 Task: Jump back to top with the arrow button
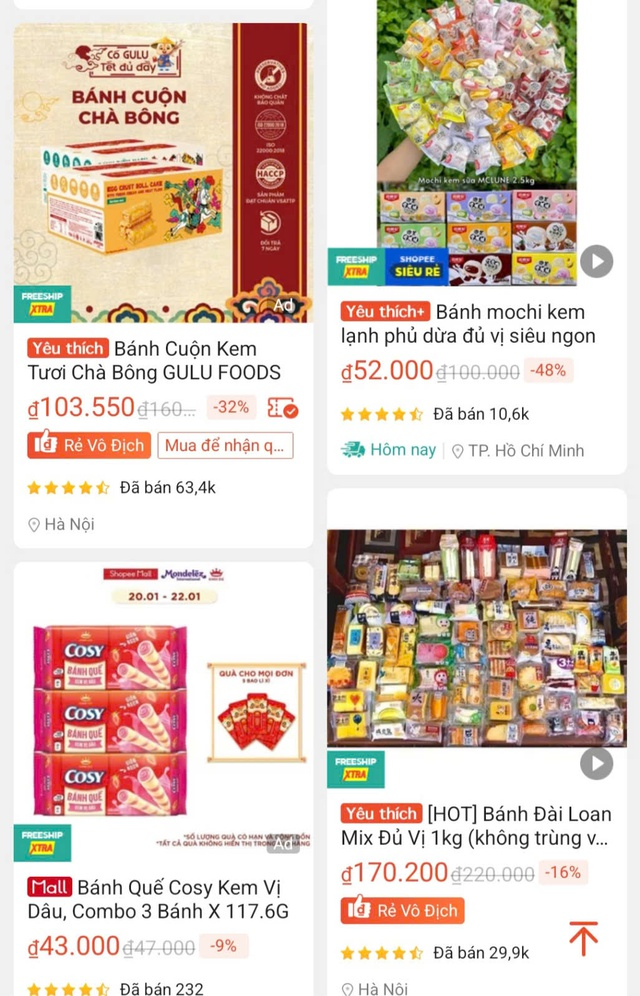583,939
